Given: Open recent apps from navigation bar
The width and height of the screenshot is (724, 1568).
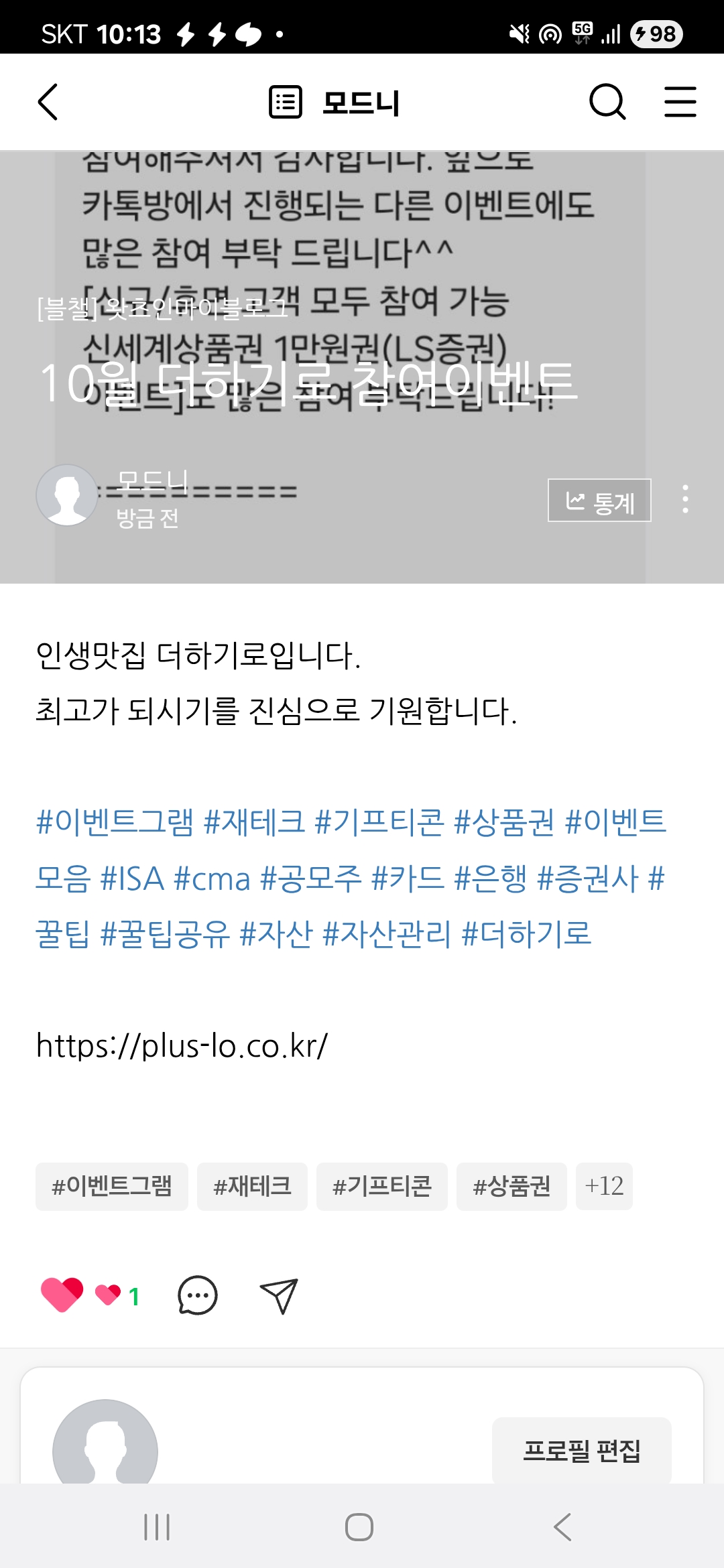Looking at the screenshot, I should (x=157, y=1527).
